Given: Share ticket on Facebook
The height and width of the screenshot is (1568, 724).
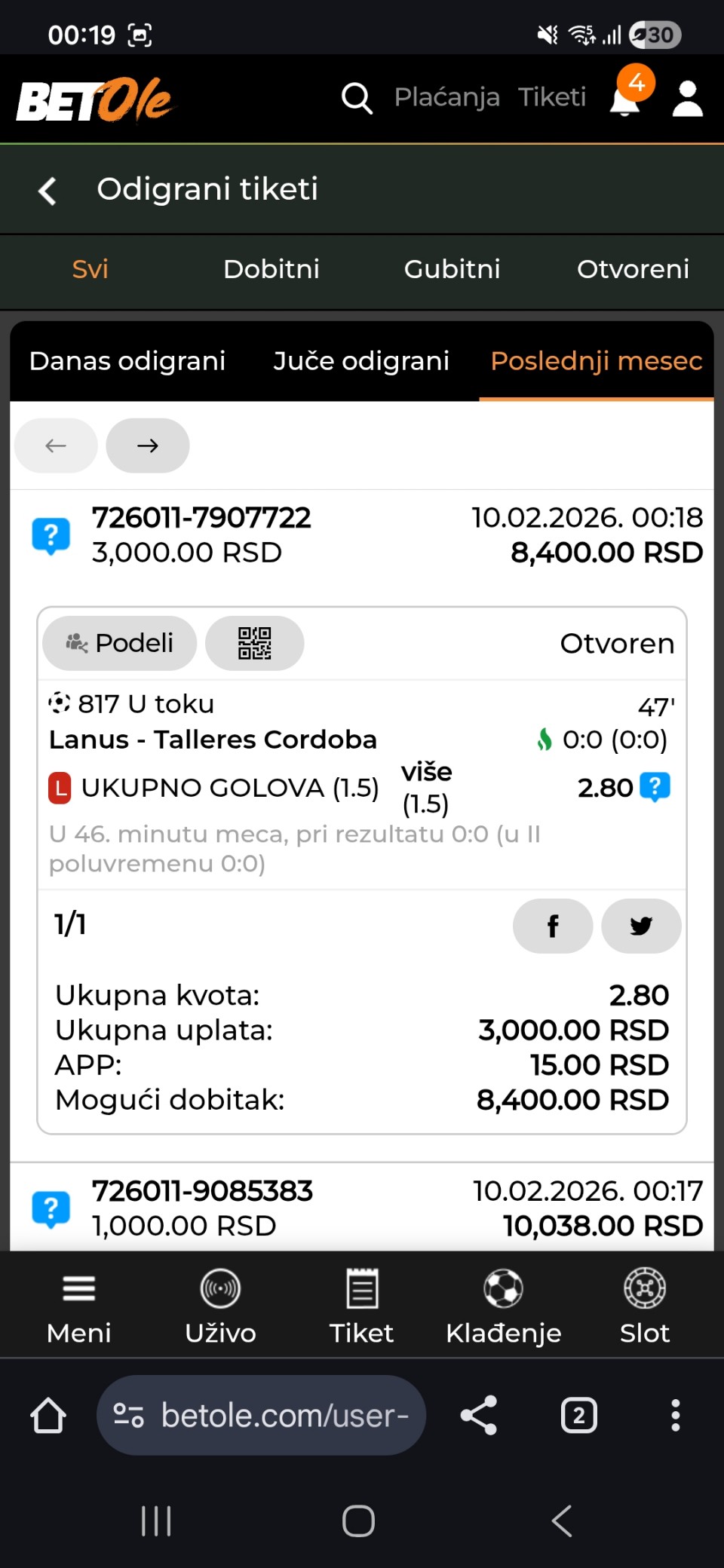Looking at the screenshot, I should (x=553, y=926).
